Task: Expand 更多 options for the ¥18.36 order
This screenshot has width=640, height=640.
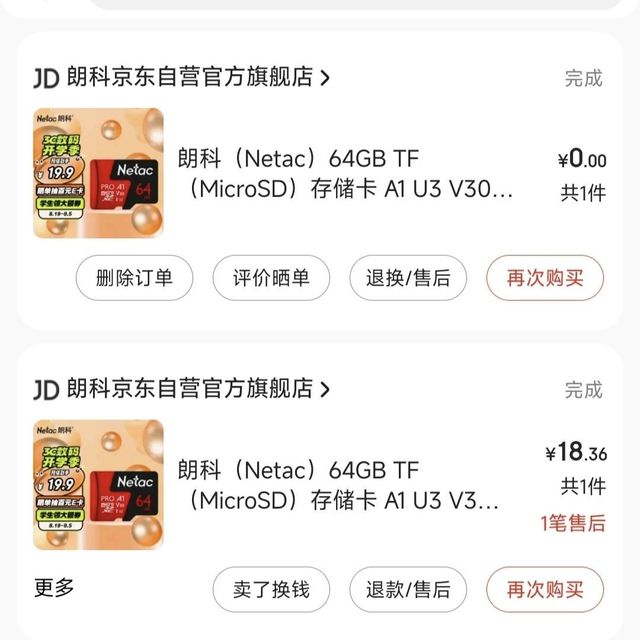Action: click(x=54, y=588)
